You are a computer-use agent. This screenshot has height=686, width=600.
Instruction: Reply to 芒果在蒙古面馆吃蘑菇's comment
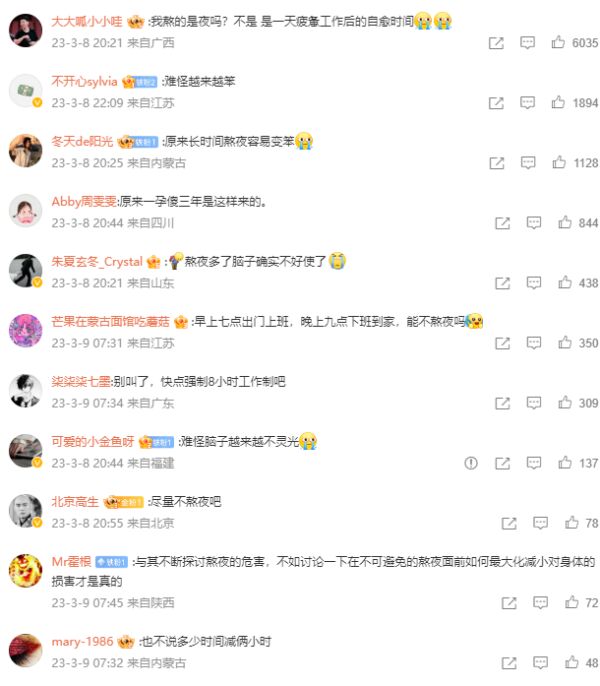coord(534,343)
